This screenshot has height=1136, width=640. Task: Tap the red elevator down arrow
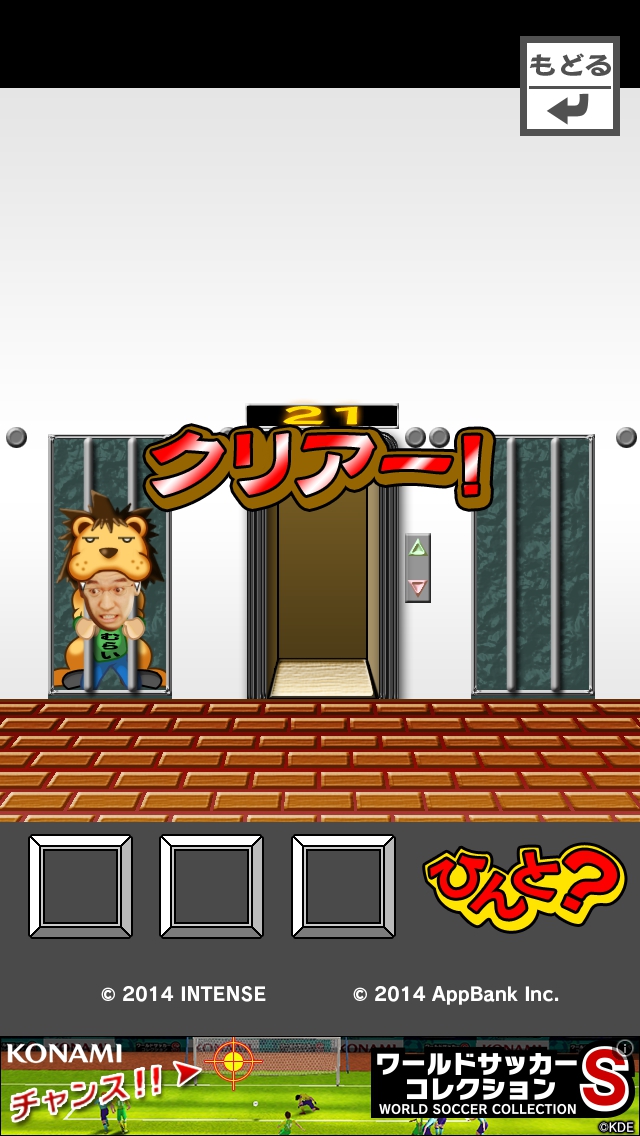418,587
